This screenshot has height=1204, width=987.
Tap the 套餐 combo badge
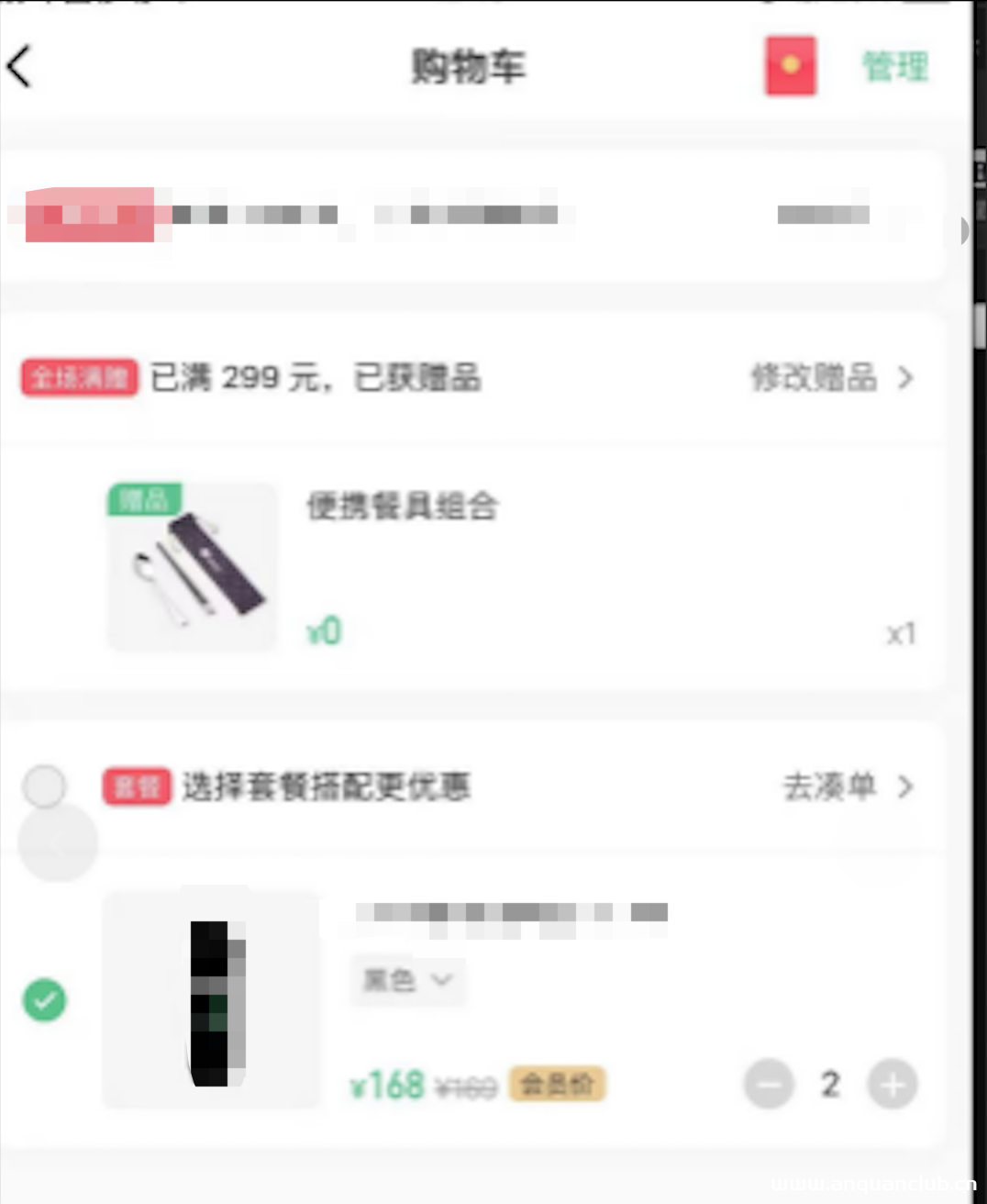point(136,787)
